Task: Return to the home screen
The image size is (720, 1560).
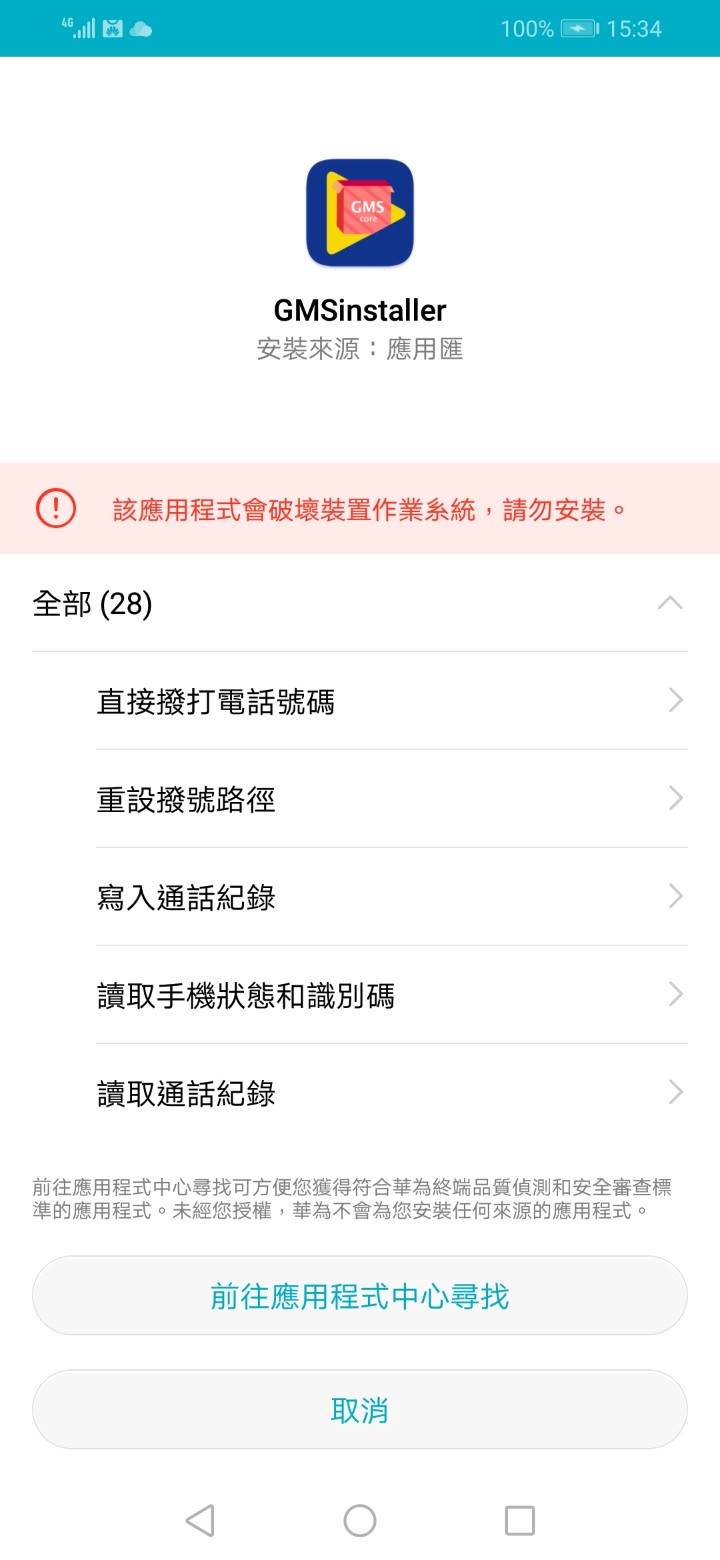Action: pyautogui.click(x=360, y=1521)
